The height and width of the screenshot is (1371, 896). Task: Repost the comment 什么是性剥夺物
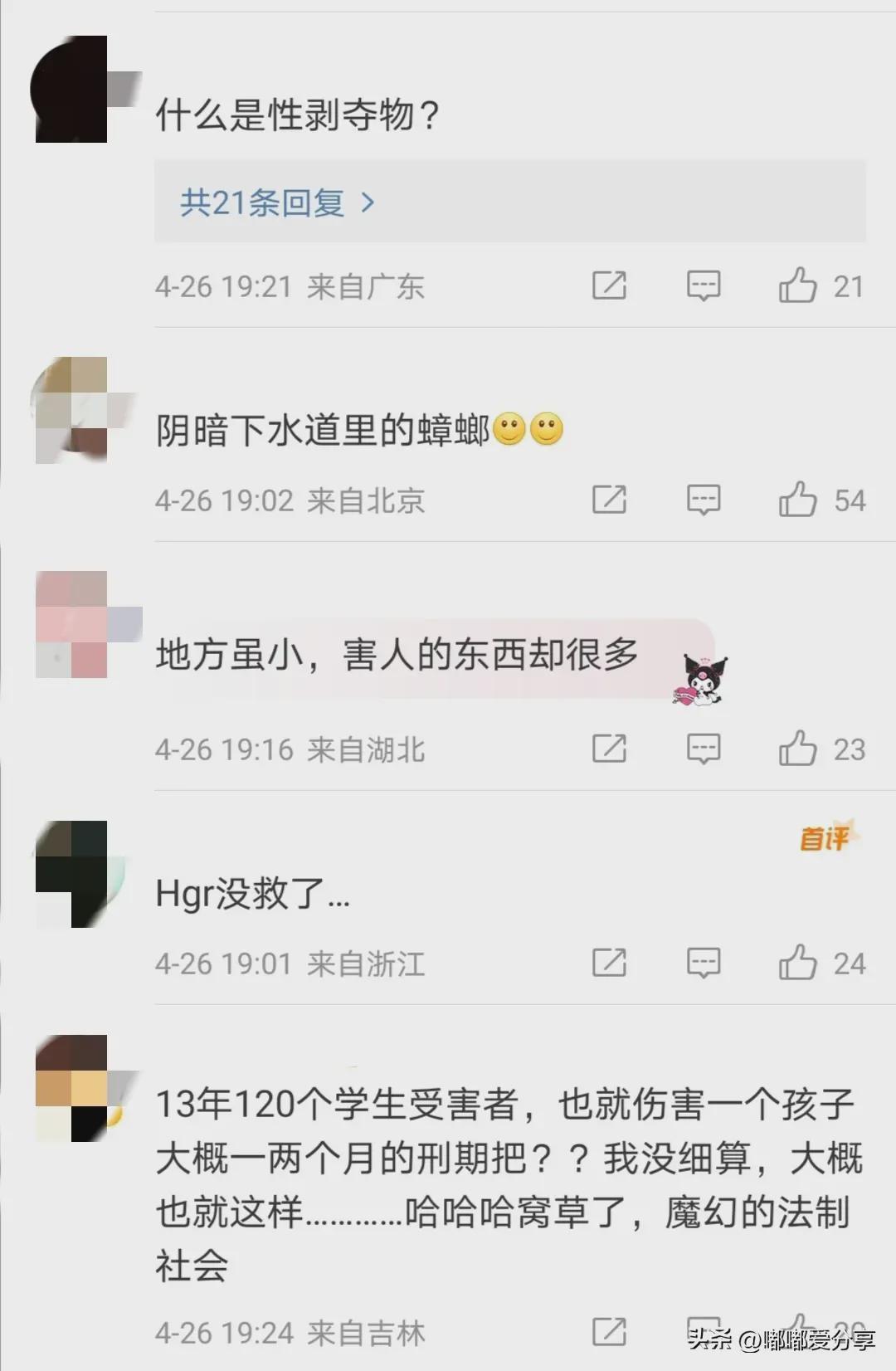(x=609, y=286)
